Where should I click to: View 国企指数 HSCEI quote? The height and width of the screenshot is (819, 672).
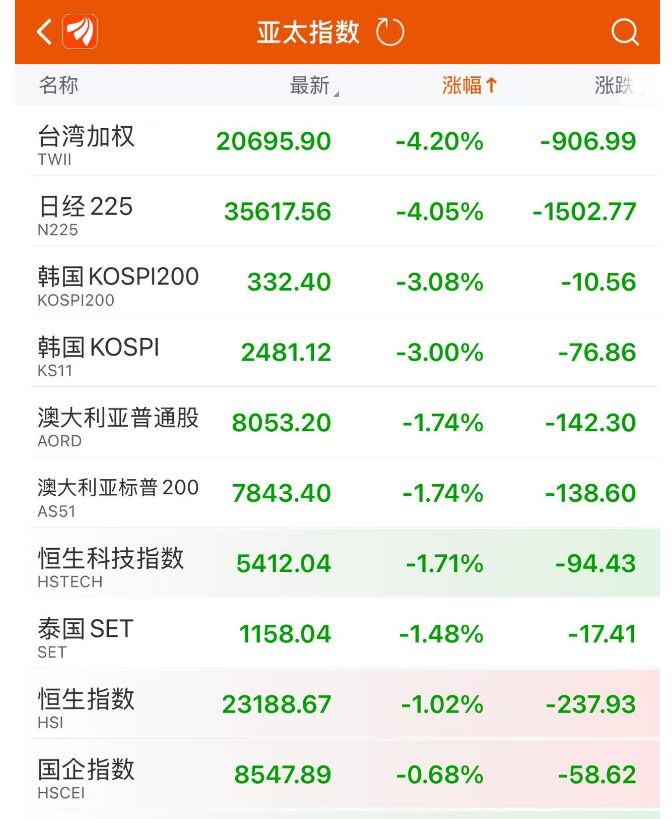[x=336, y=775]
